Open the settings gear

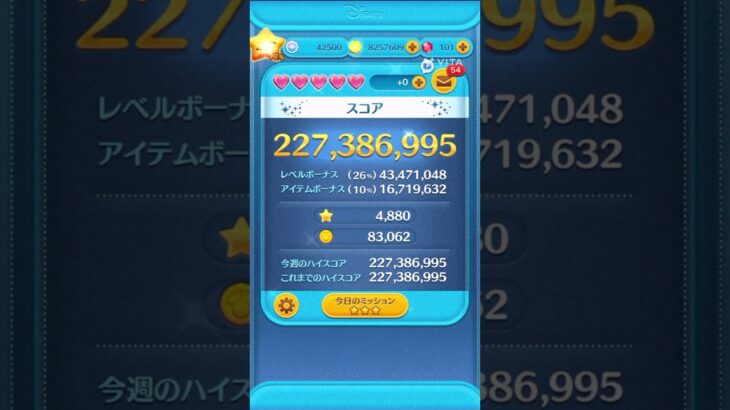[x=286, y=305]
